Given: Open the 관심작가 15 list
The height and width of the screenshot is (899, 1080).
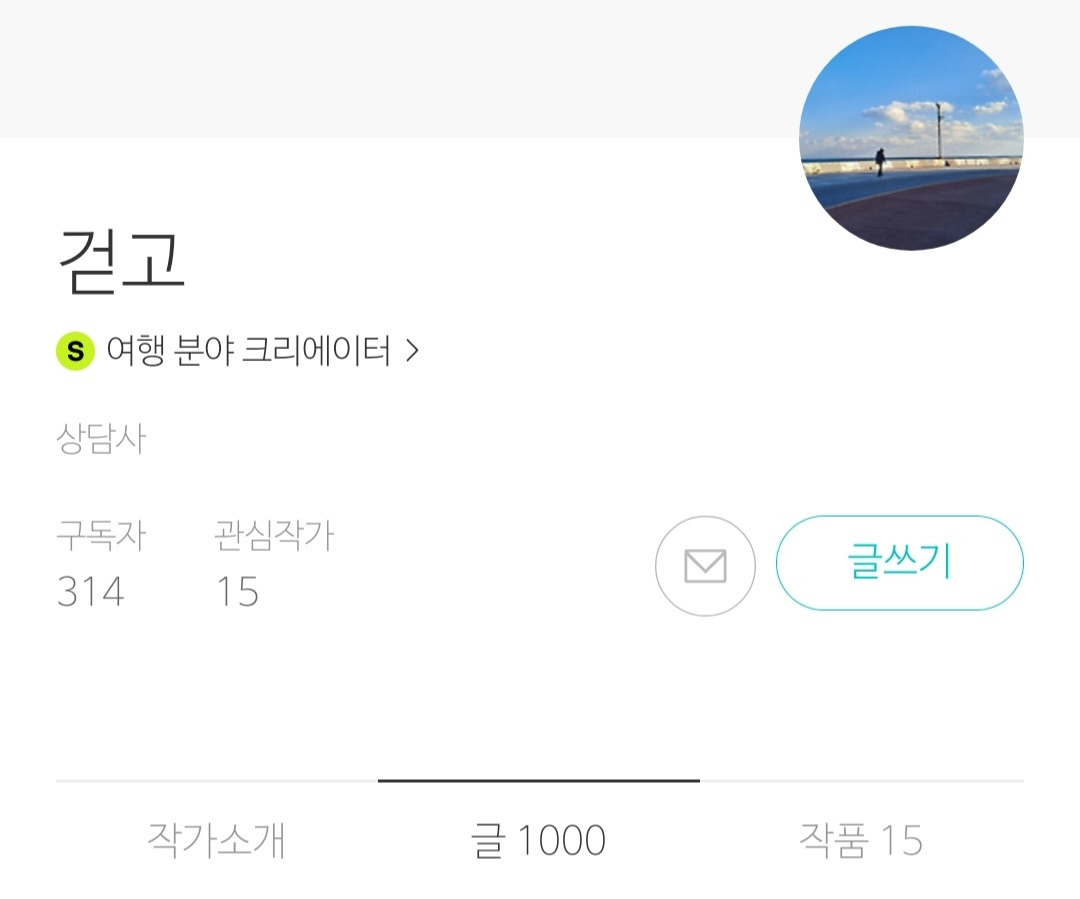Looking at the screenshot, I should tap(273, 564).
